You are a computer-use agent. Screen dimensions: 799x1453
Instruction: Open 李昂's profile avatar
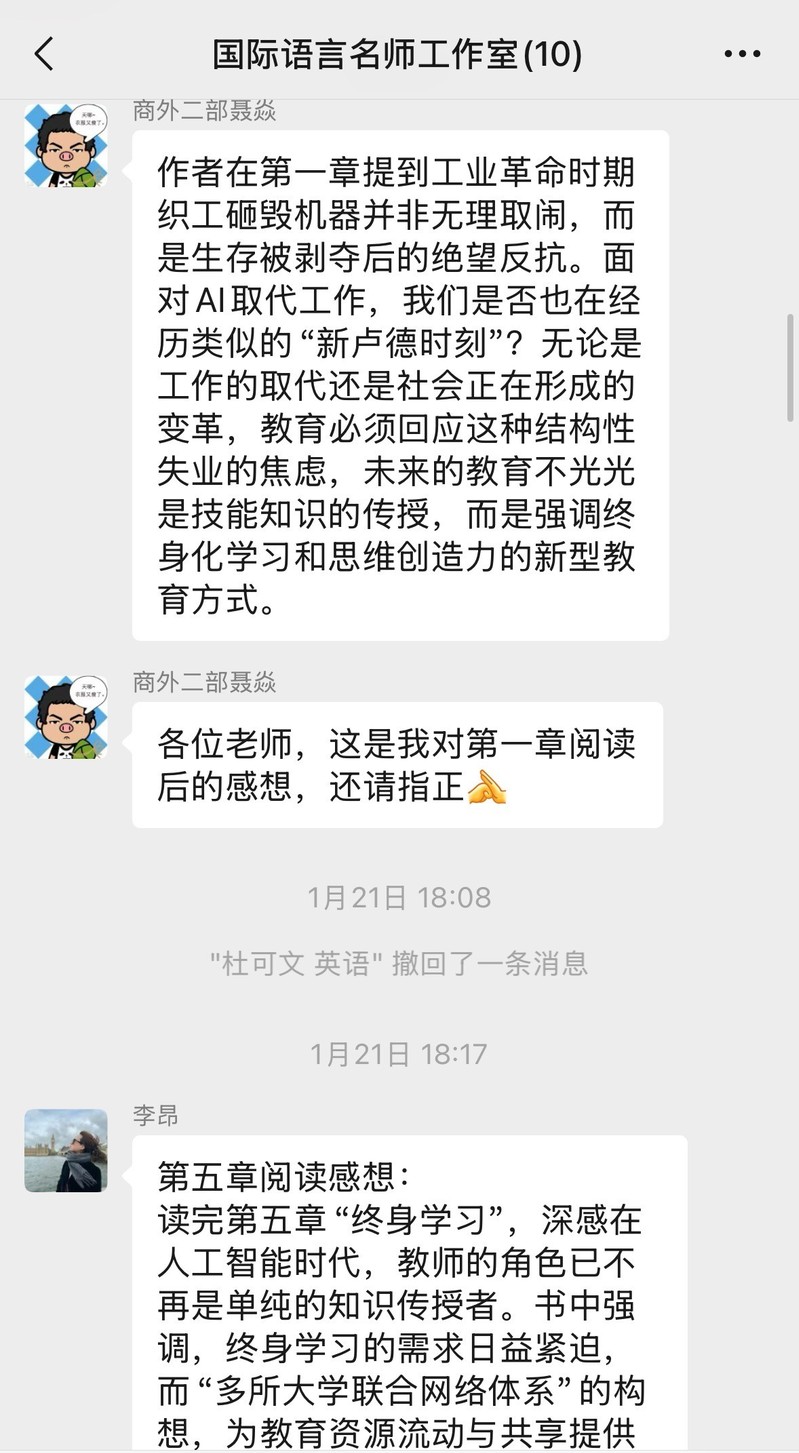tap(66, 1150)
